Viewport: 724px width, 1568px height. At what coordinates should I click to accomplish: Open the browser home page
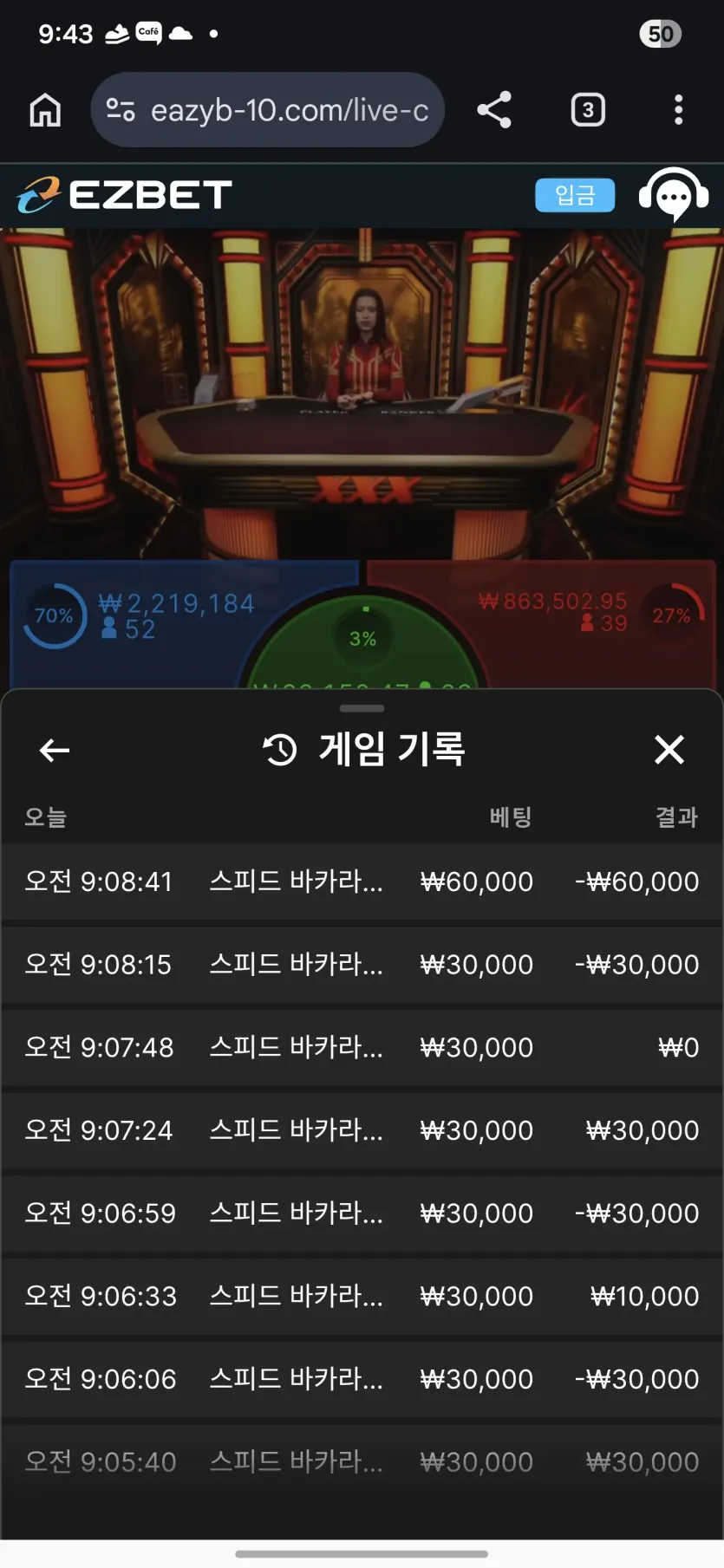[x=45, y=110]
